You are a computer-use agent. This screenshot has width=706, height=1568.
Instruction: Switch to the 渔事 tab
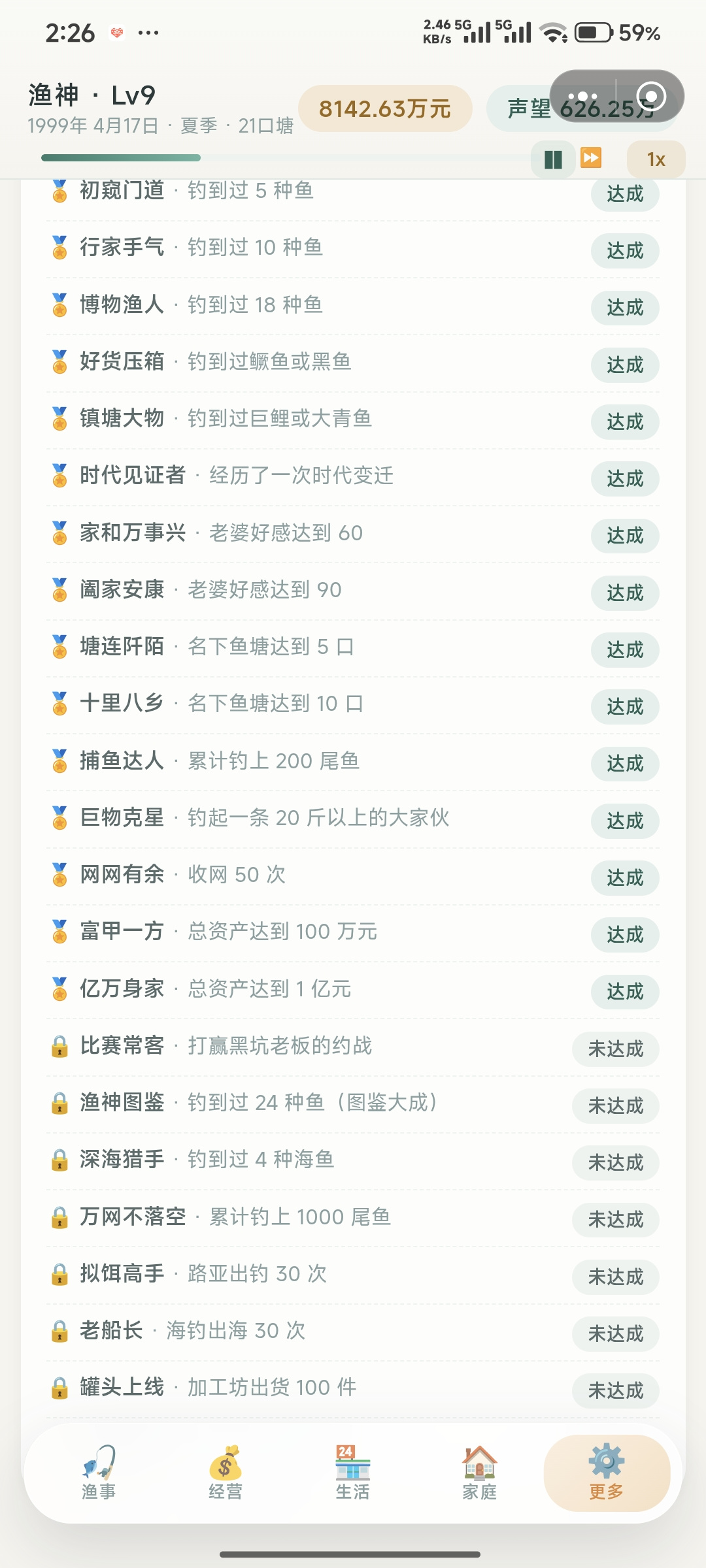99,1473
